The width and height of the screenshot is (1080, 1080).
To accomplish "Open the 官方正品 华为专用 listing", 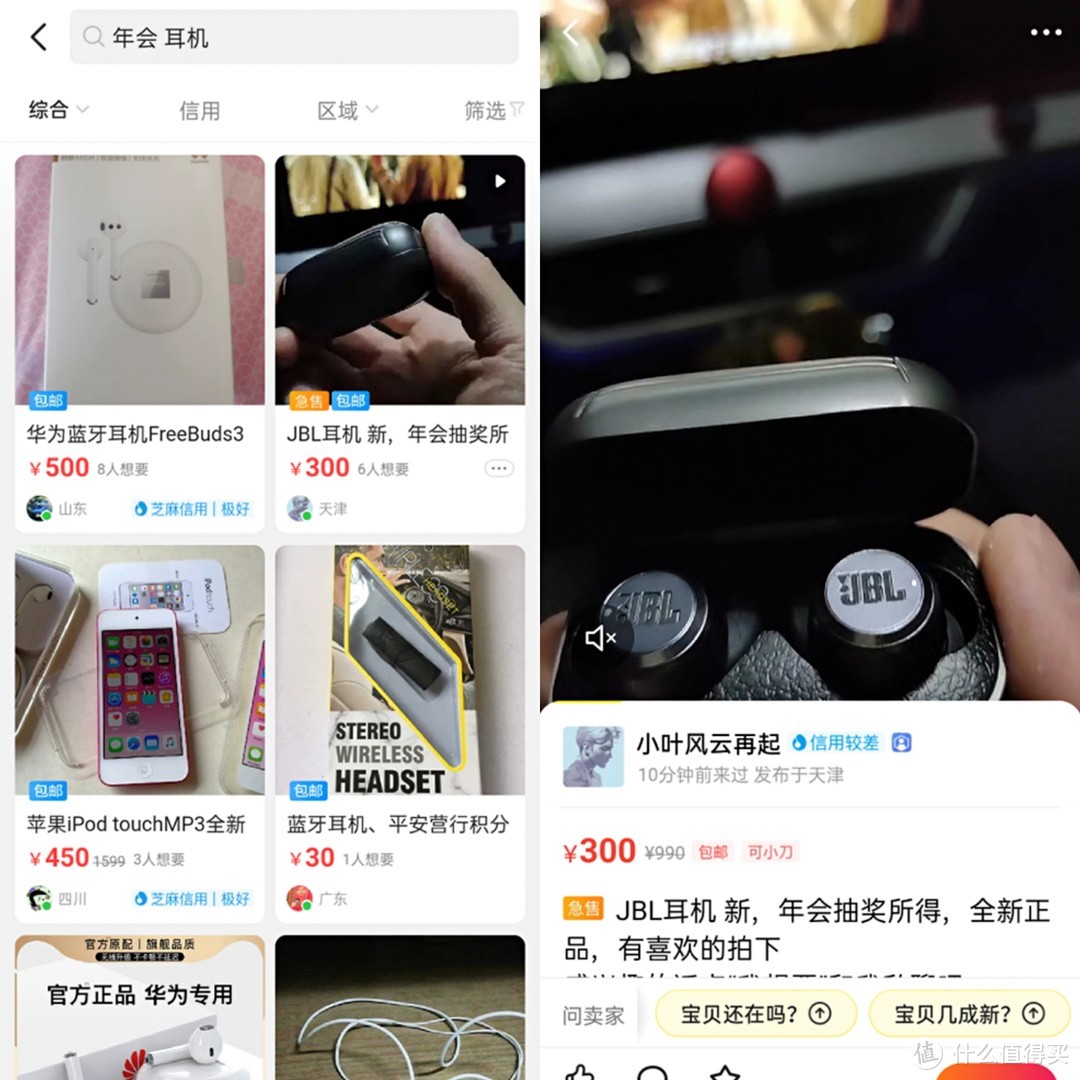I will (139, 1005).
